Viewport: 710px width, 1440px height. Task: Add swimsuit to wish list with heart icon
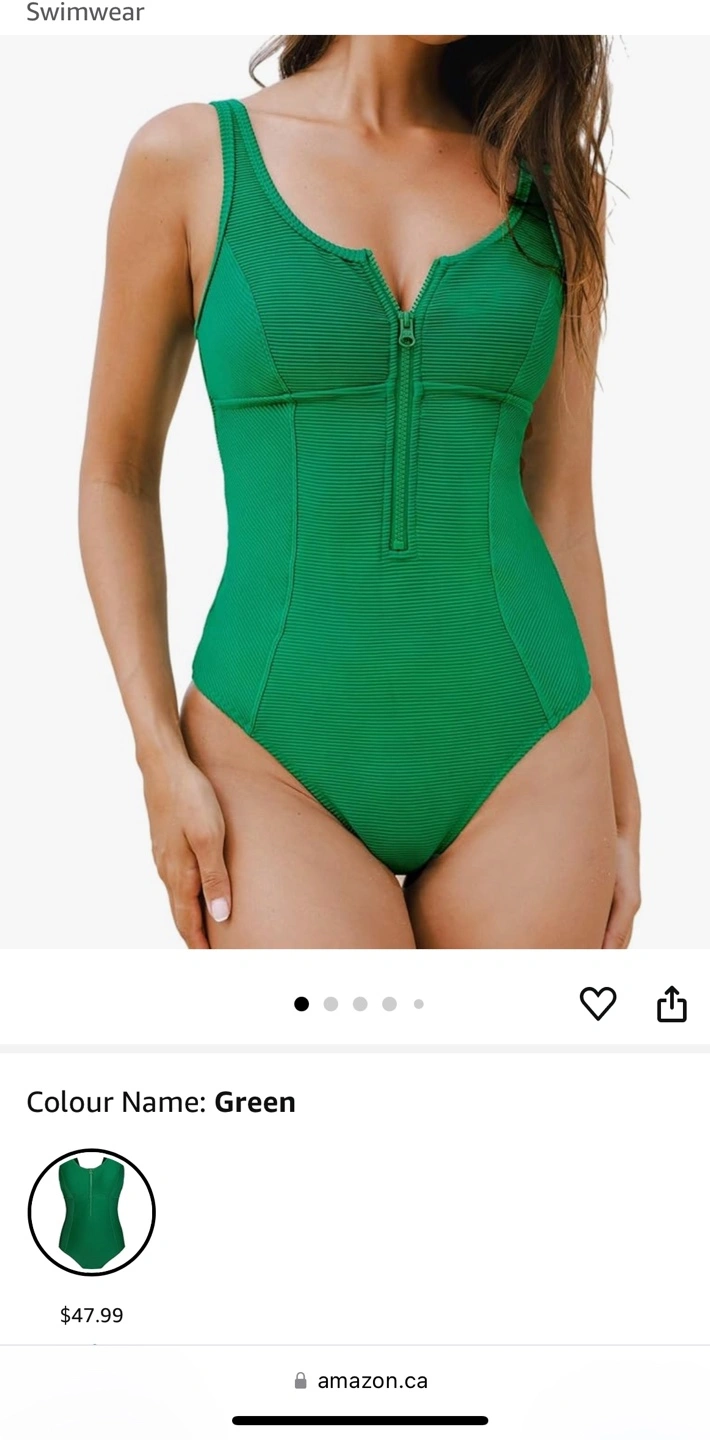[598, 1003]
